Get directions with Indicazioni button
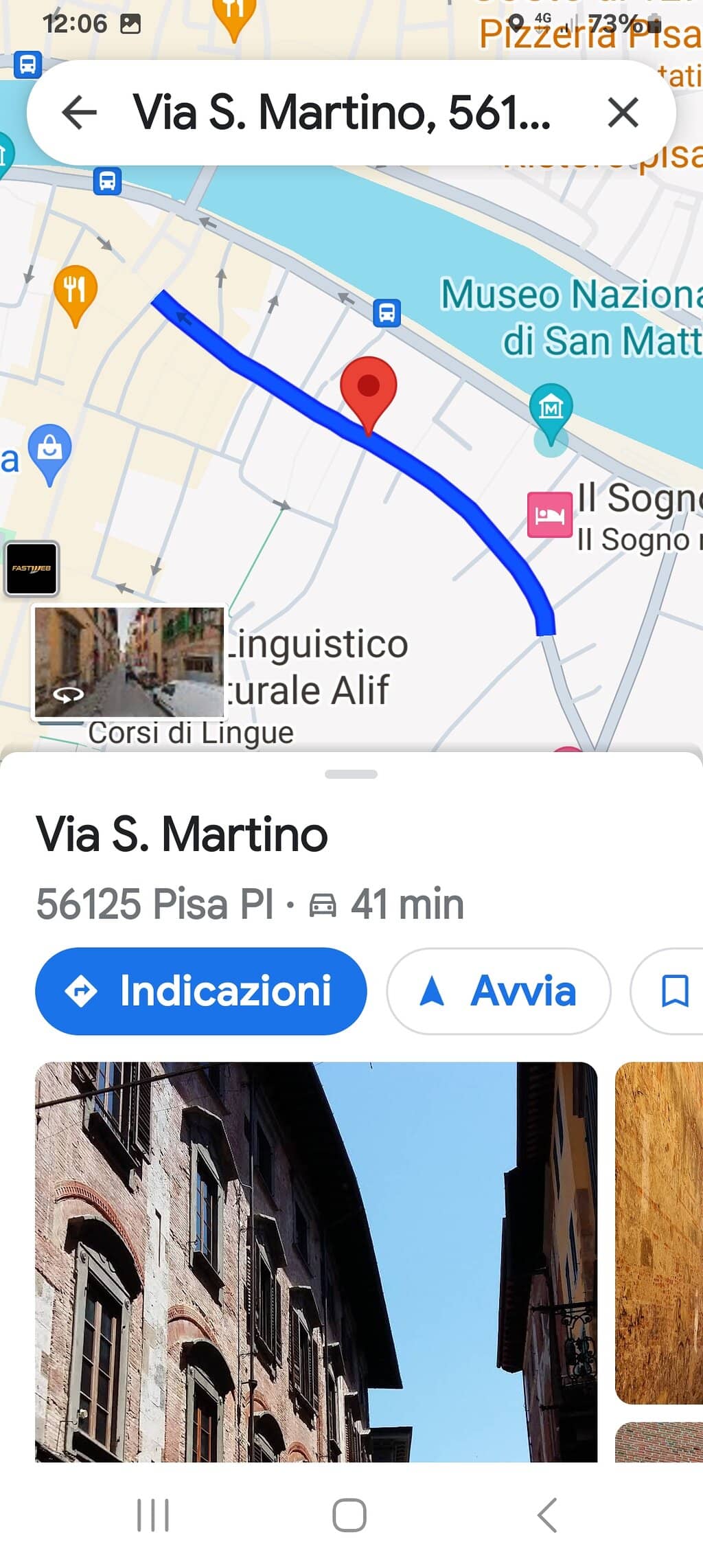Image resolution: width=703 pixels, height=1568 pixels. (200, 991)
